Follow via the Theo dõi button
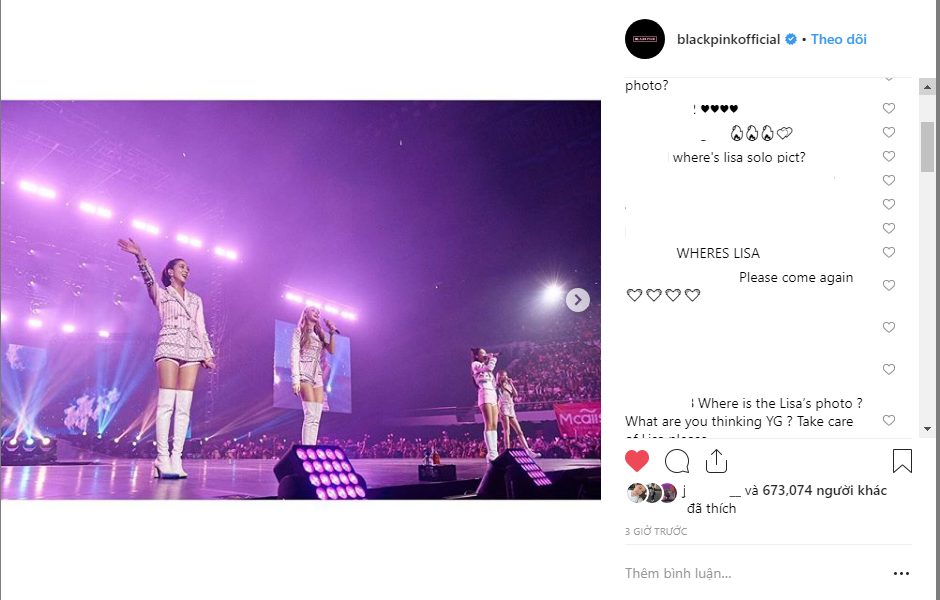This screenshot has height=600, width=940. [838, 39]
